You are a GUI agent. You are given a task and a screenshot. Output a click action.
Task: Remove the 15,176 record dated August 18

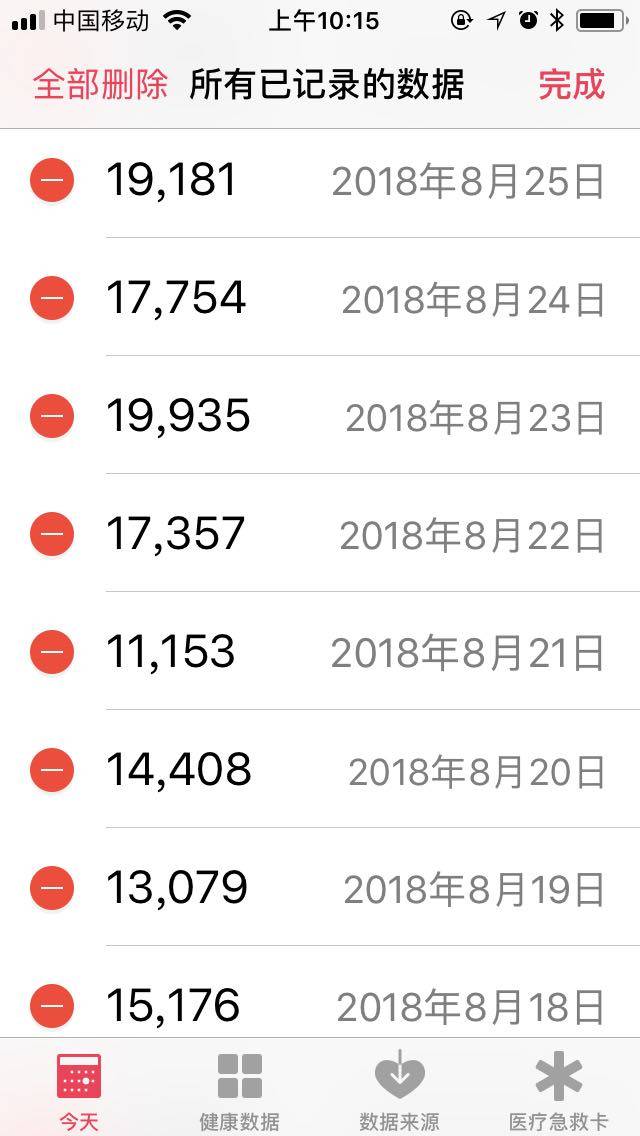52,1005
